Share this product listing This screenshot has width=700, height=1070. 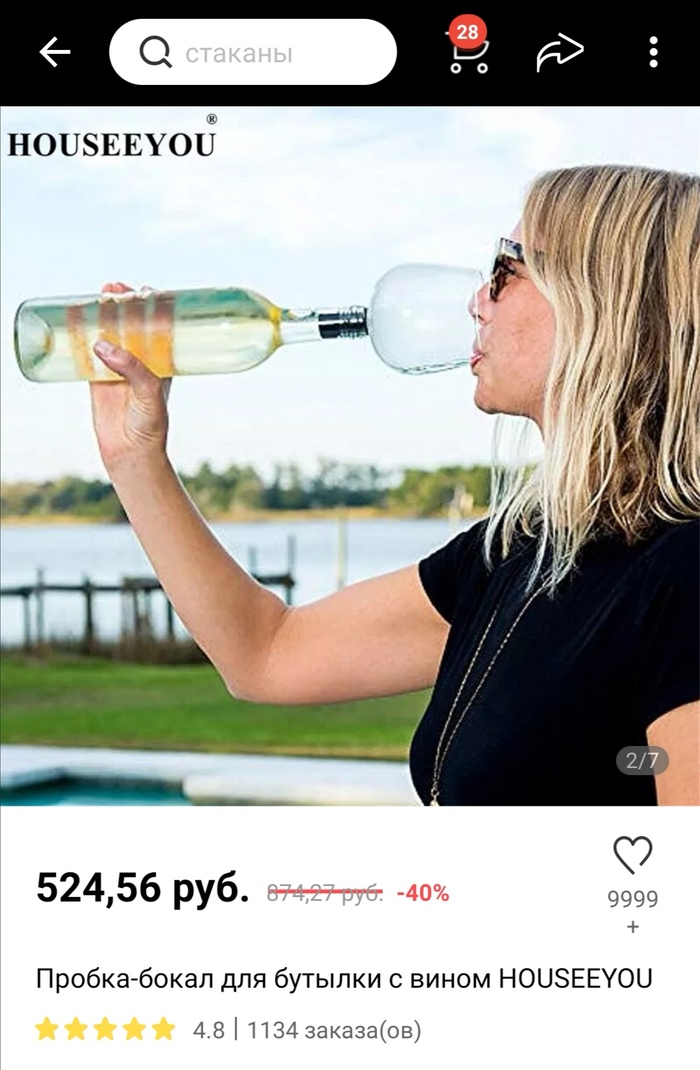(x=560, y=52)
